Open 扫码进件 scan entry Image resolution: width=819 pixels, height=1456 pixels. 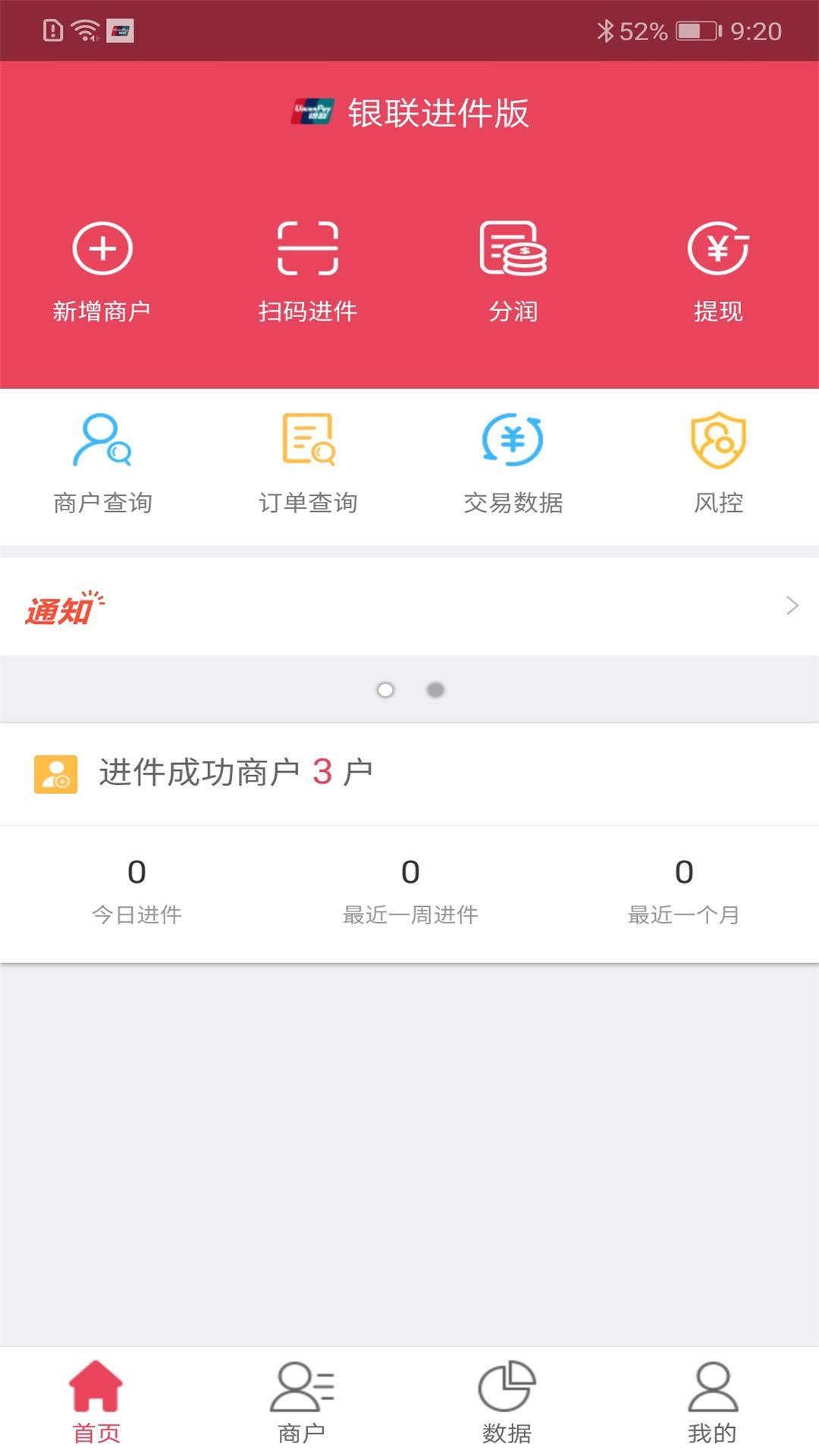(x=307, y=270)
